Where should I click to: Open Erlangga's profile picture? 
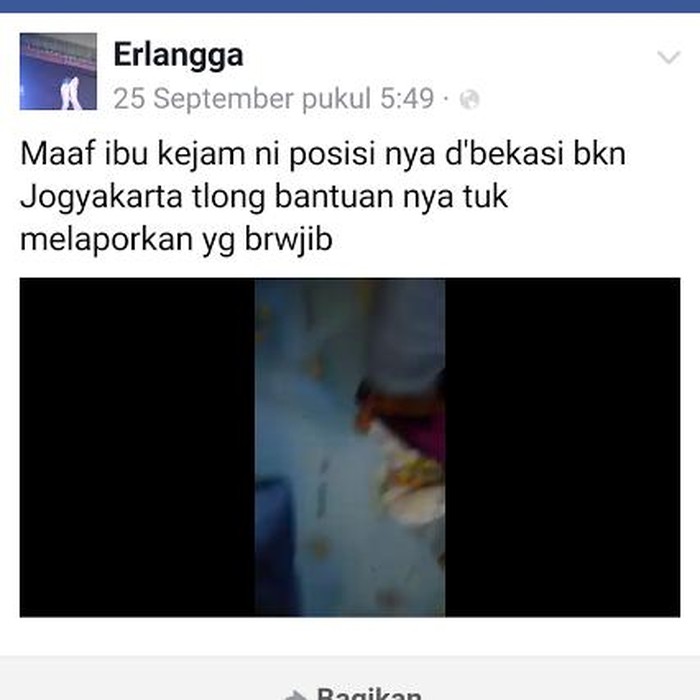click(58, 71)
